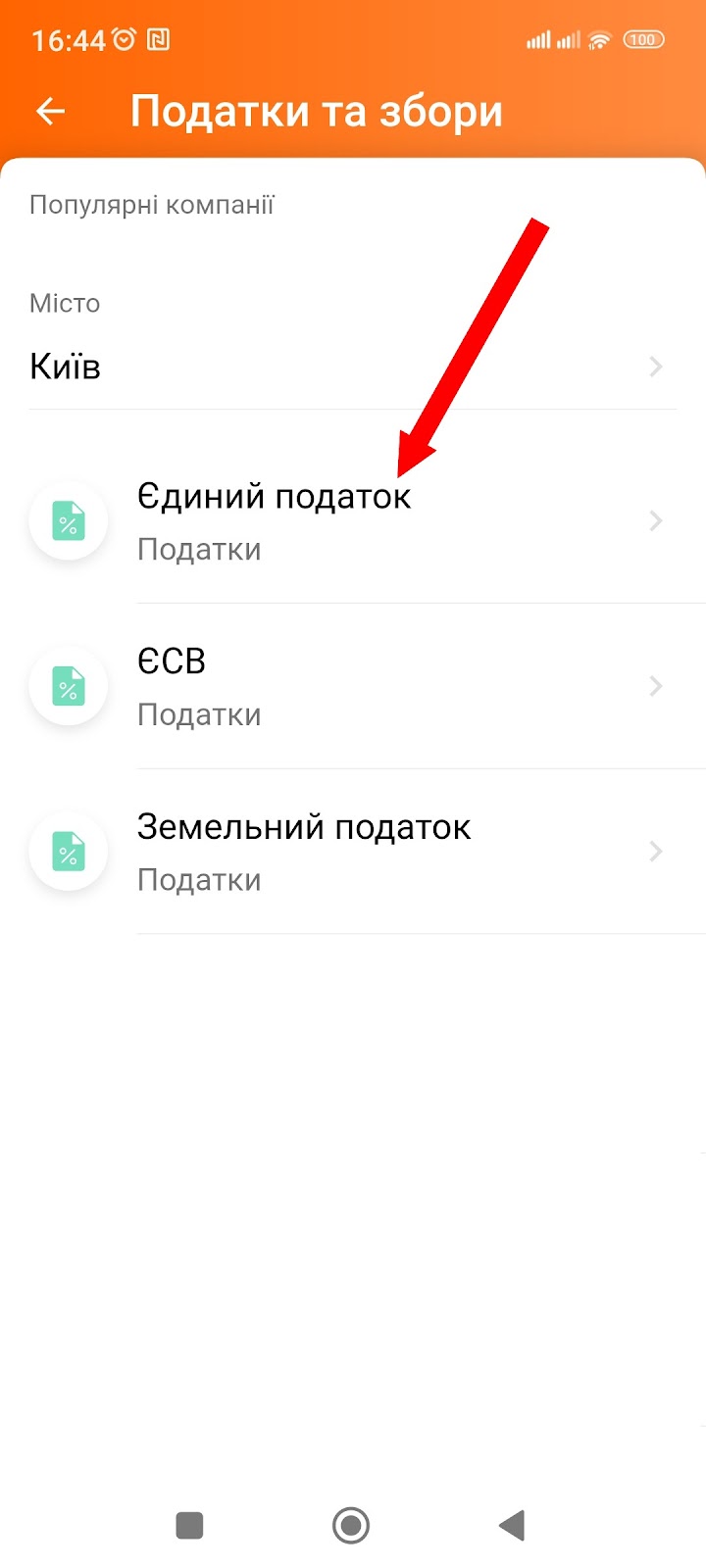
Task: Open recent apps from navigation bar
Action: click(x=189, y=1525)
